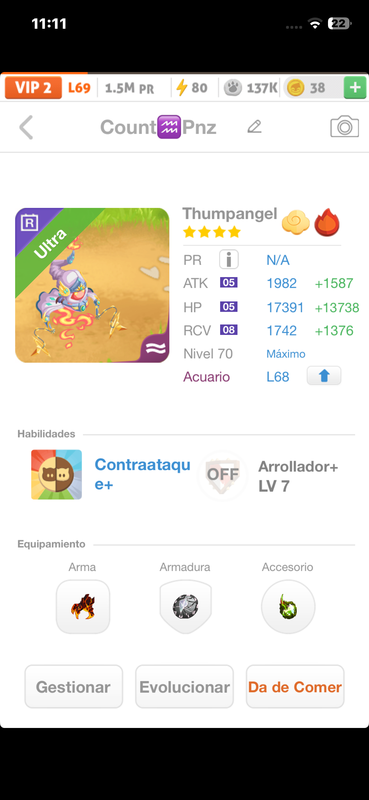Open the Armadura equipment slot
The width and height of the screenshot is (369, 800).
(x=185, y=607)
